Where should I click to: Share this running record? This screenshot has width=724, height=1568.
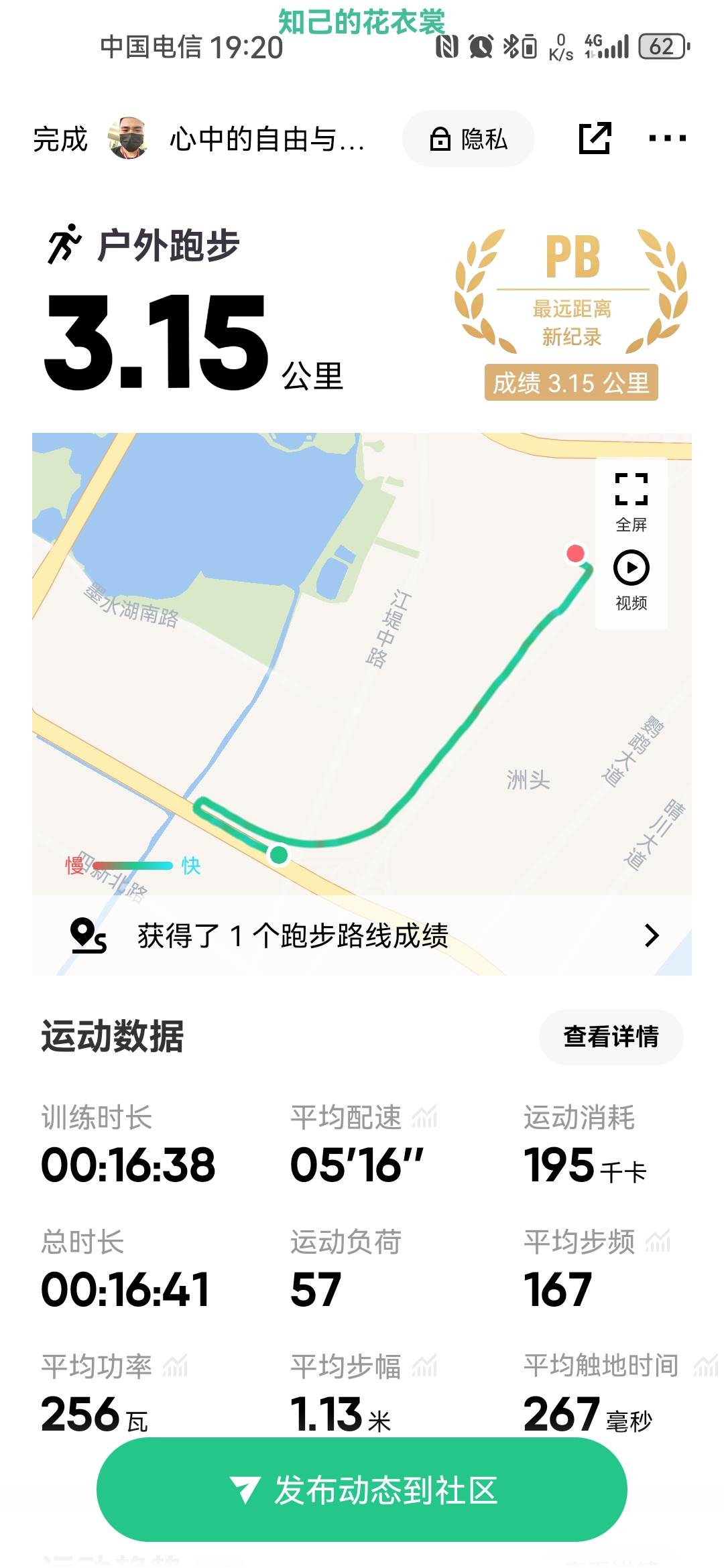click(595, 139)
